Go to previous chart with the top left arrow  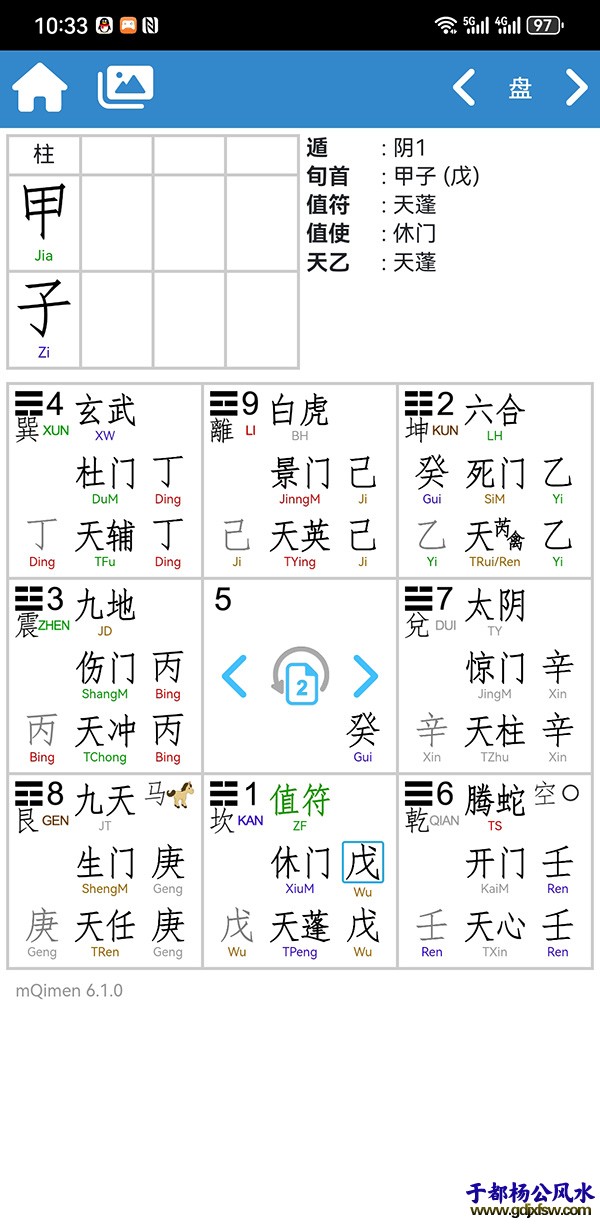(463, 88)
